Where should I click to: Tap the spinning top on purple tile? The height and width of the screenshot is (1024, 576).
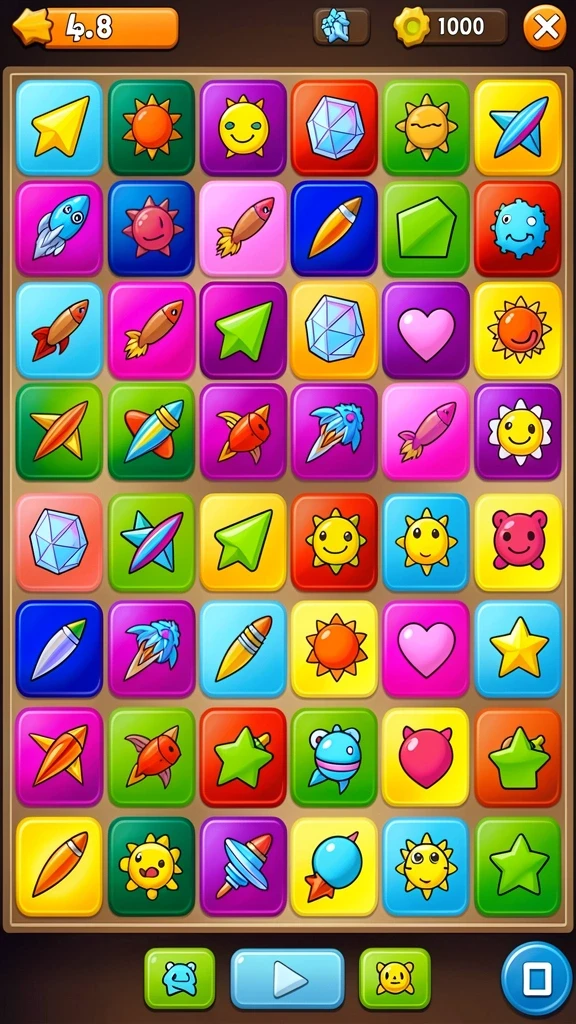click(x=243, y=866)
